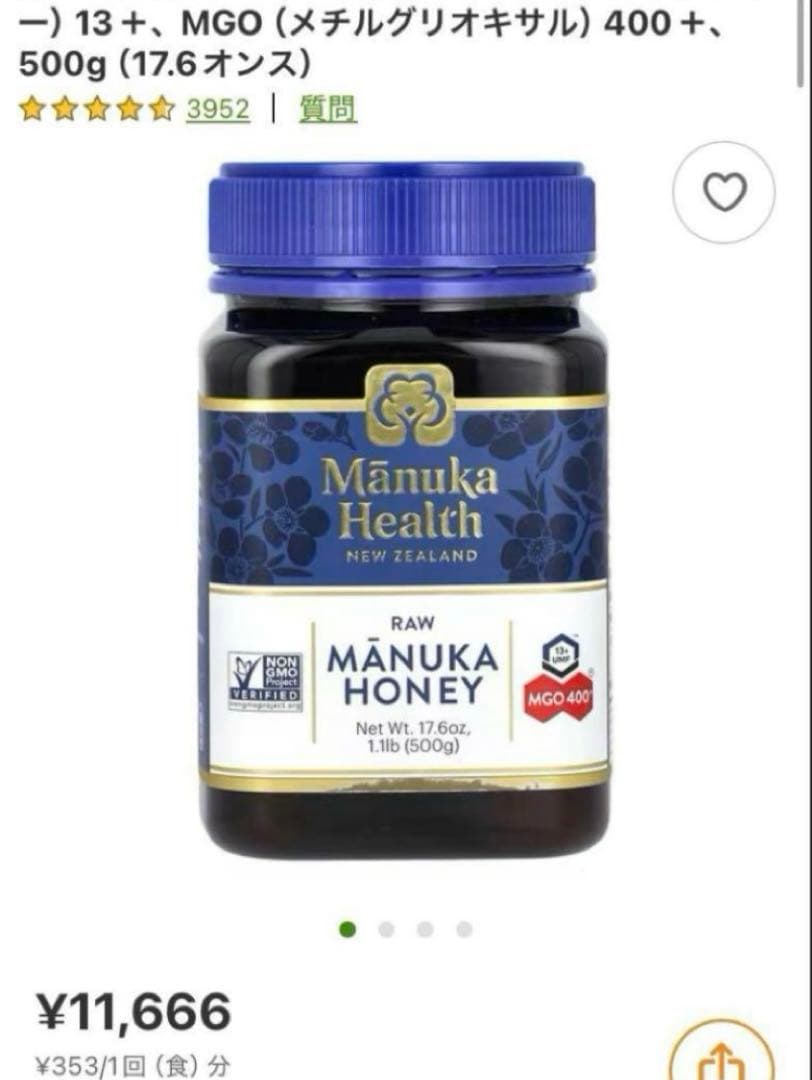Open the 3952 reviews link
The width and height of the screenshot is (812, 1080).
click(218, 108)
